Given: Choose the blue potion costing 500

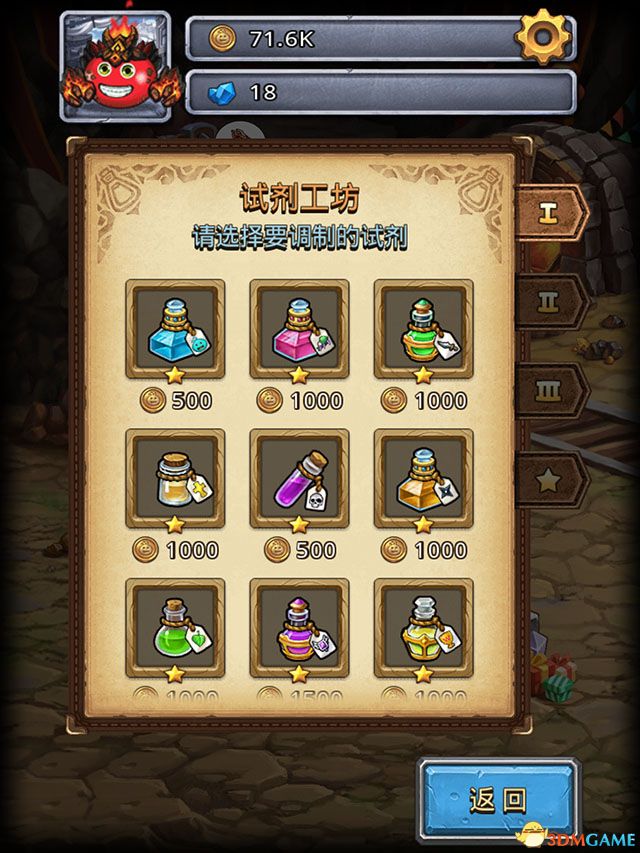Looking at the screenshot, I should pos(175,328).
